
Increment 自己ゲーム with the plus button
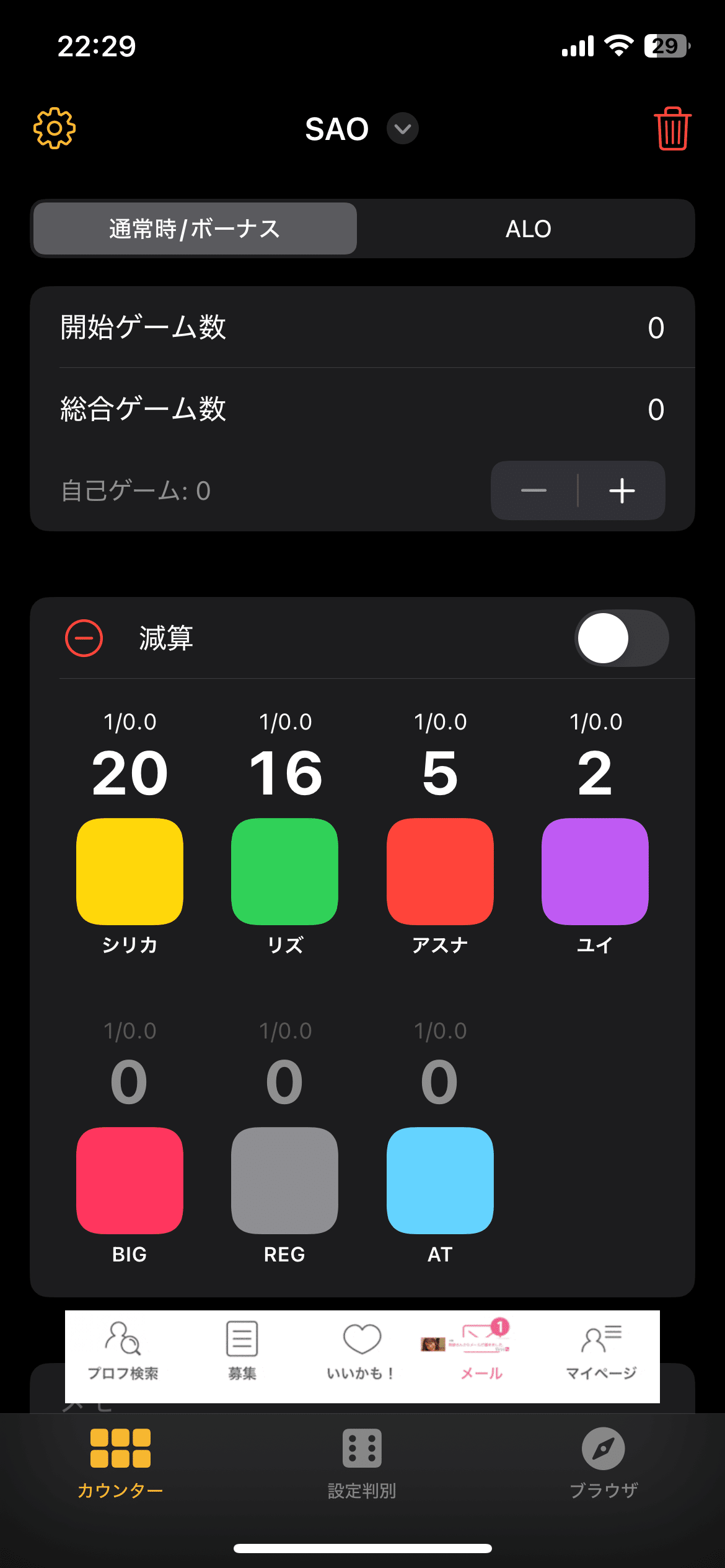tap(622, 491)
